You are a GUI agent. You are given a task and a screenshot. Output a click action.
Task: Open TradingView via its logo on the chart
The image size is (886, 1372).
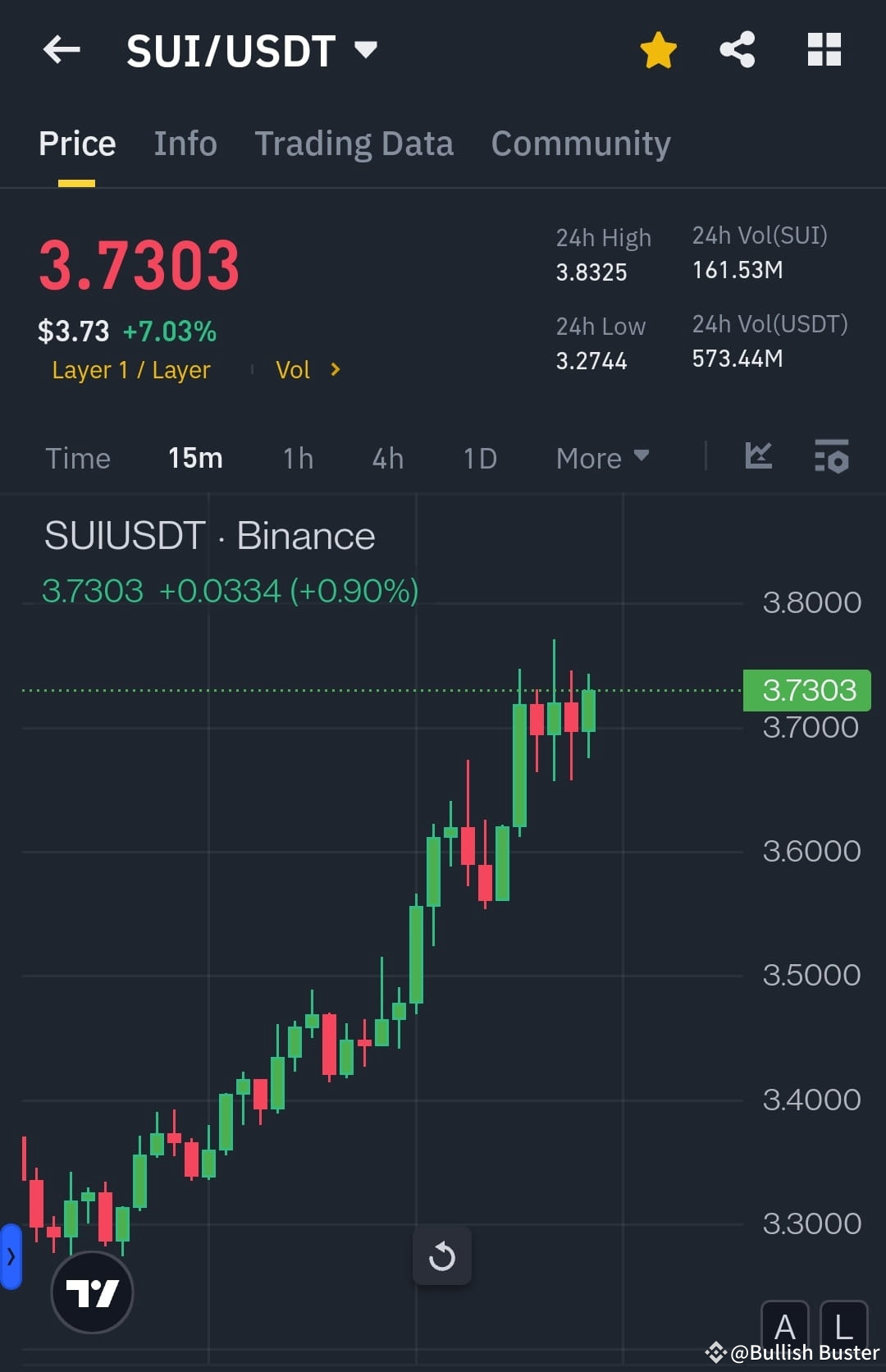92,1291
